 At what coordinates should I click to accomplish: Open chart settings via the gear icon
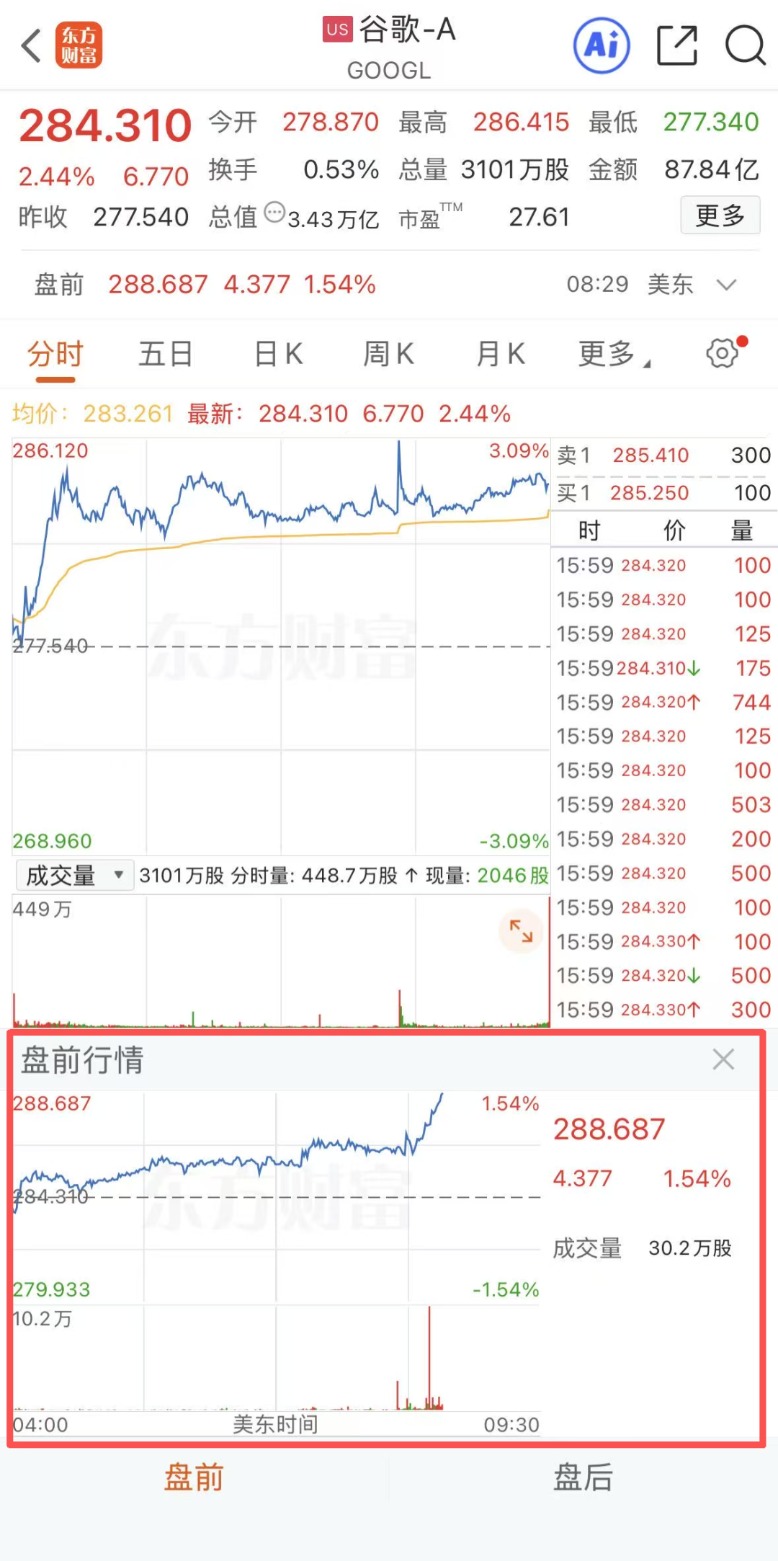point(720,353)
